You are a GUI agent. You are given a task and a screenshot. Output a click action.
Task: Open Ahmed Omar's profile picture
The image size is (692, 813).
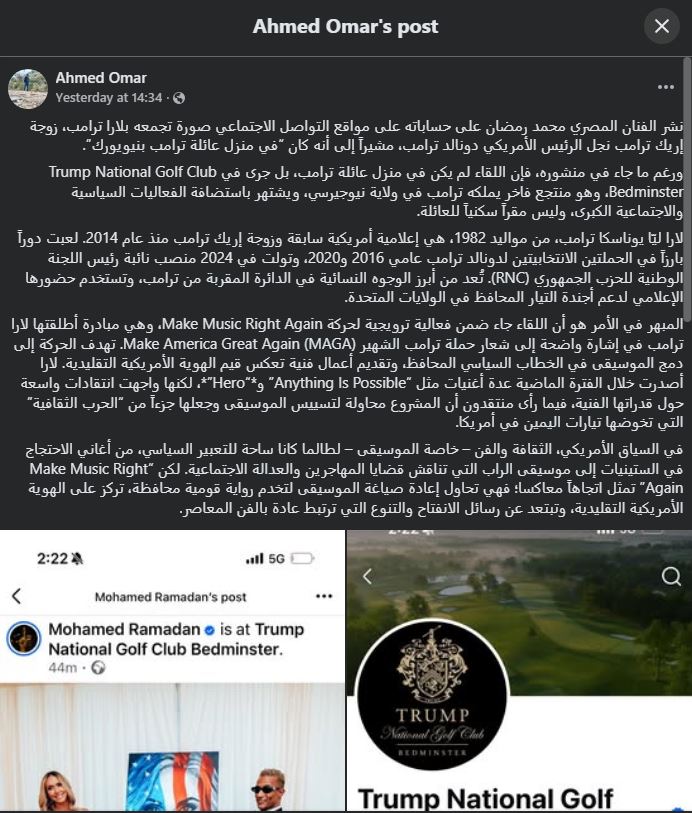coord(28,88)
